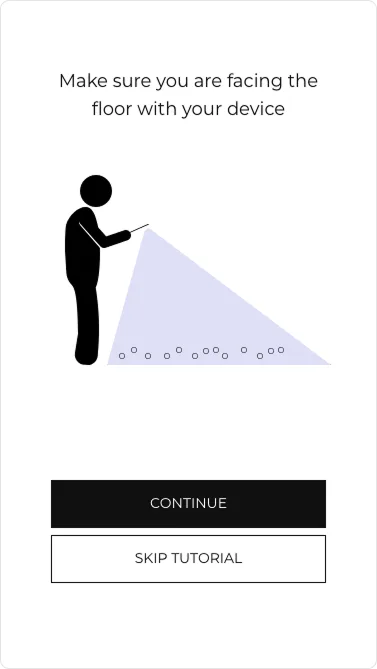377x669 pixels.
Task: Skip the tutorial
Action: 188,558
